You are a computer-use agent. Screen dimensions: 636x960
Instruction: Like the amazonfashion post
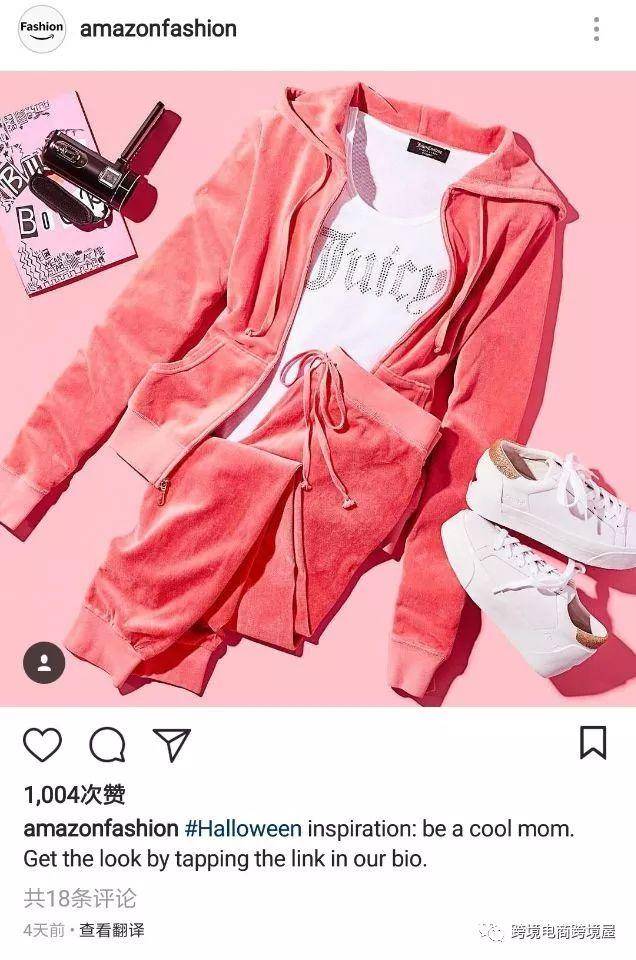(x=42, y=745)
